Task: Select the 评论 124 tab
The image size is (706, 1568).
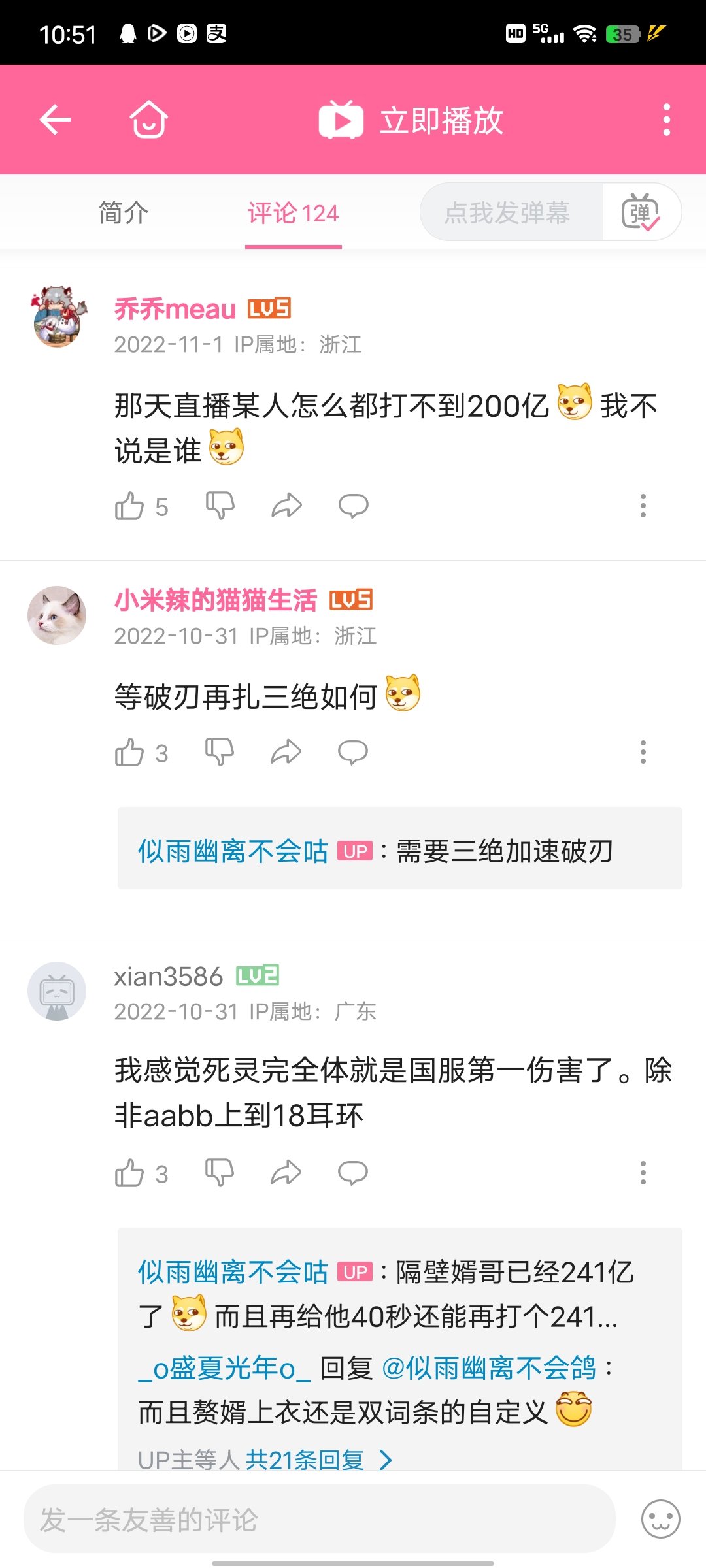Action: 294,213
